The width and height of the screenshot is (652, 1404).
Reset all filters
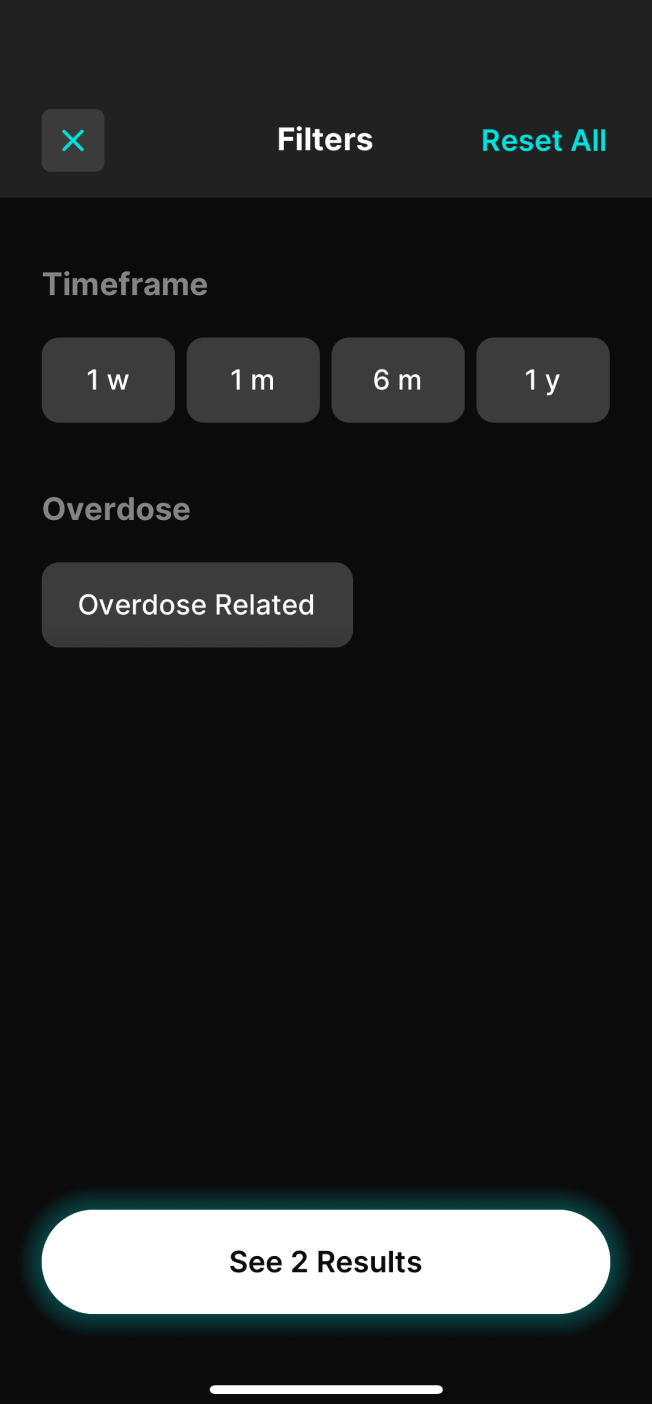coord(544,141)
